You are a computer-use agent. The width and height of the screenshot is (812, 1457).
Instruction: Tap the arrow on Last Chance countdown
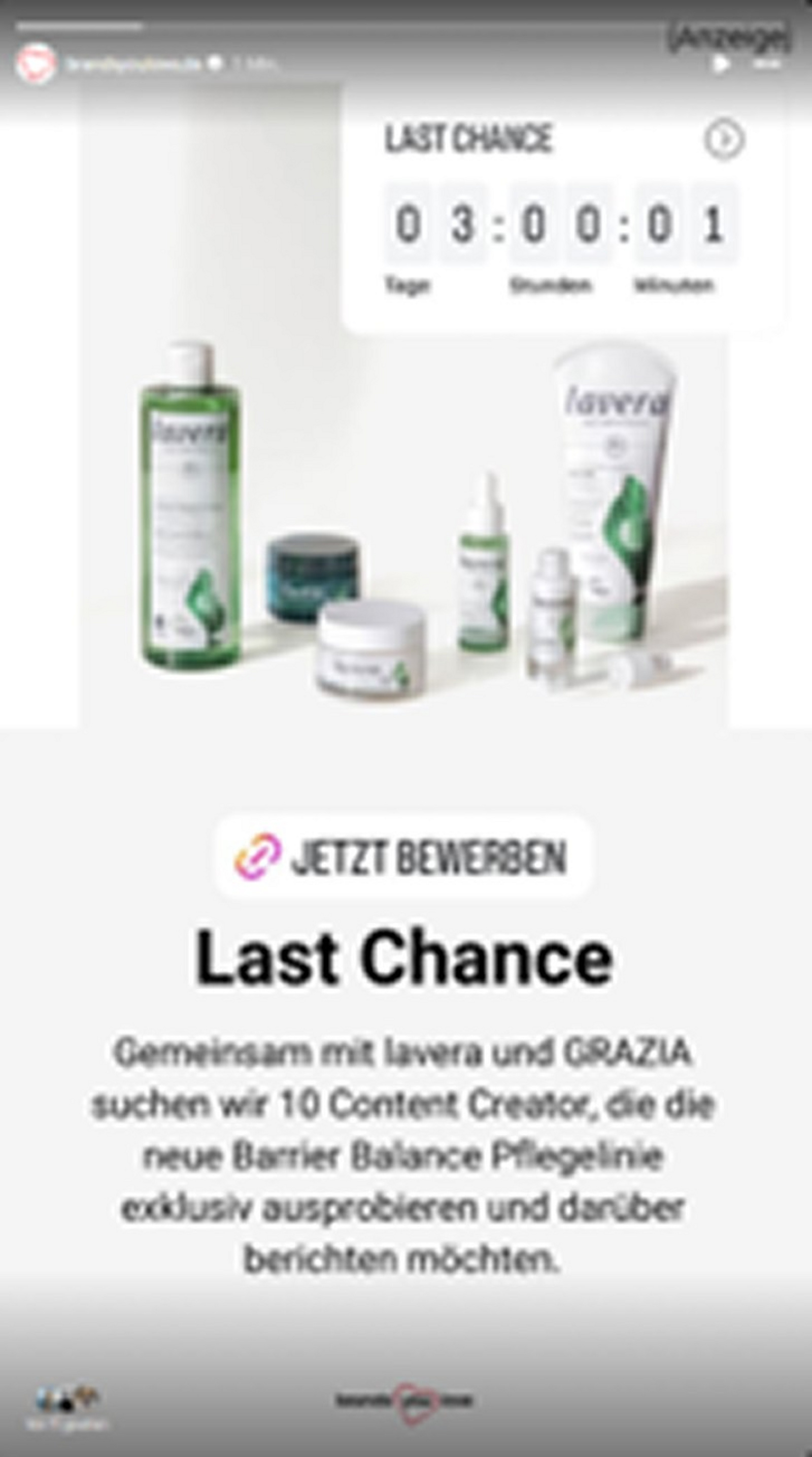coord(724,139)
